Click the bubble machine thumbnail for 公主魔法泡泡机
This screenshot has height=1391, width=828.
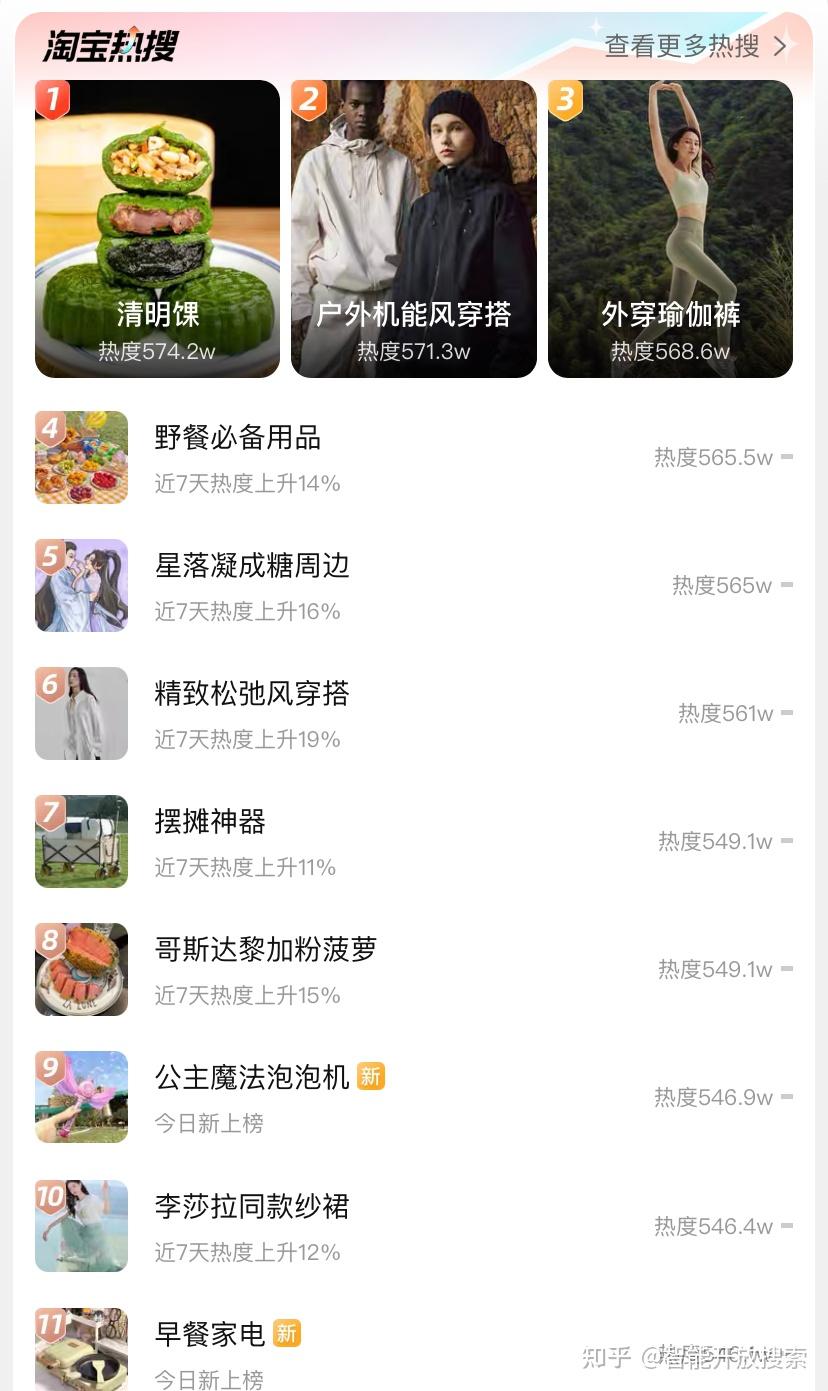(x=81, y=1097)
